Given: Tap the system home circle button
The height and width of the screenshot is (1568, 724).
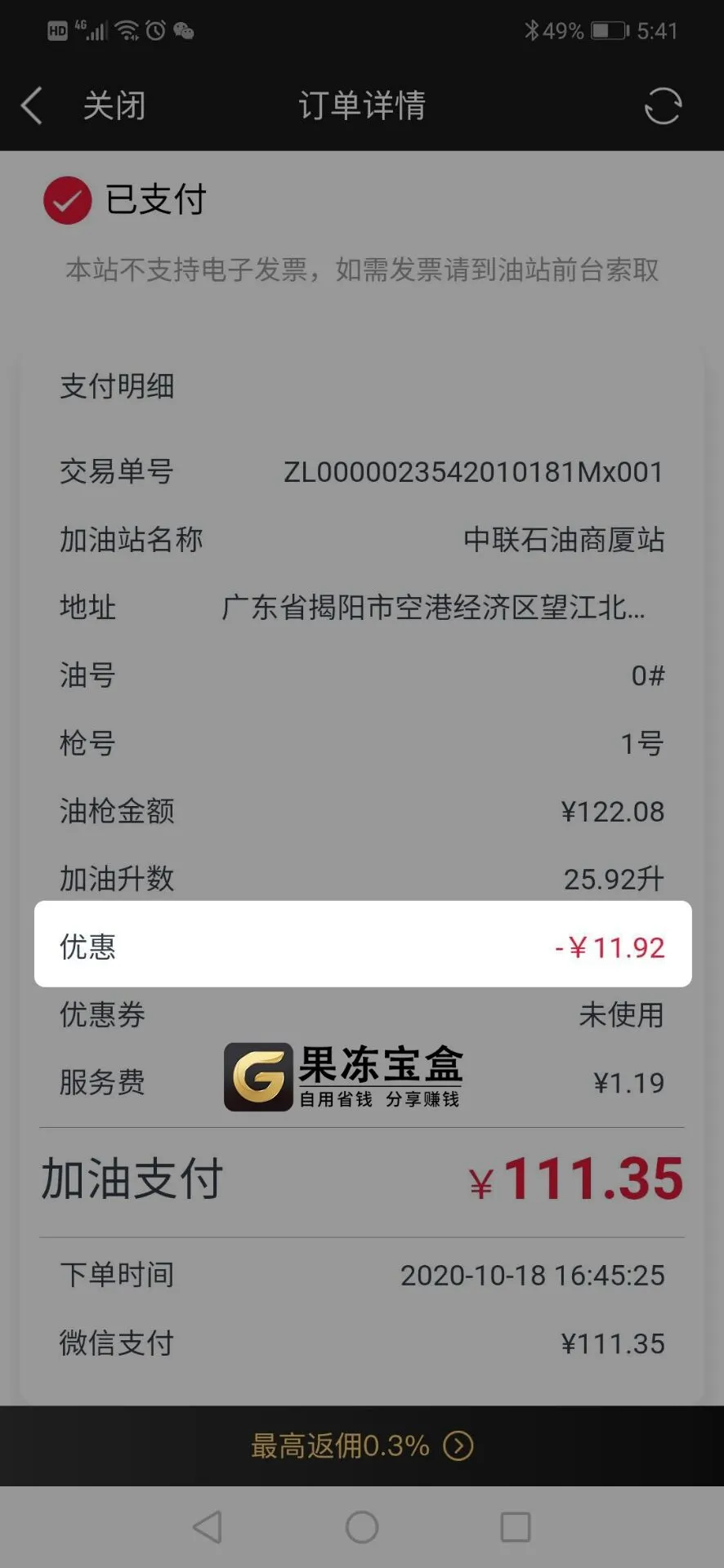Looking at the screenshot, I should pos(362,1526).
